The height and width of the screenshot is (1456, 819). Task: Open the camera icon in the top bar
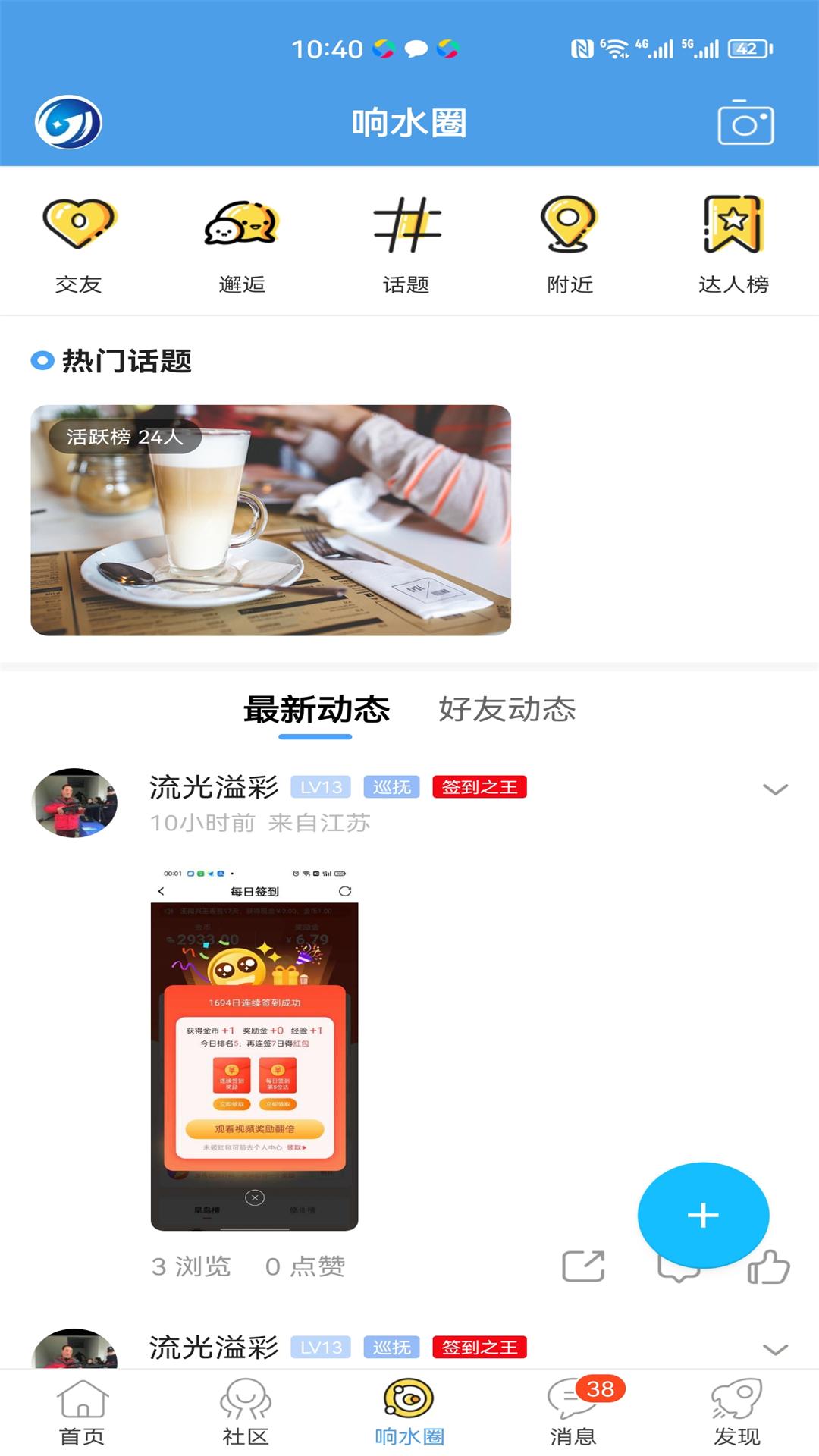[x=745, y=123]
